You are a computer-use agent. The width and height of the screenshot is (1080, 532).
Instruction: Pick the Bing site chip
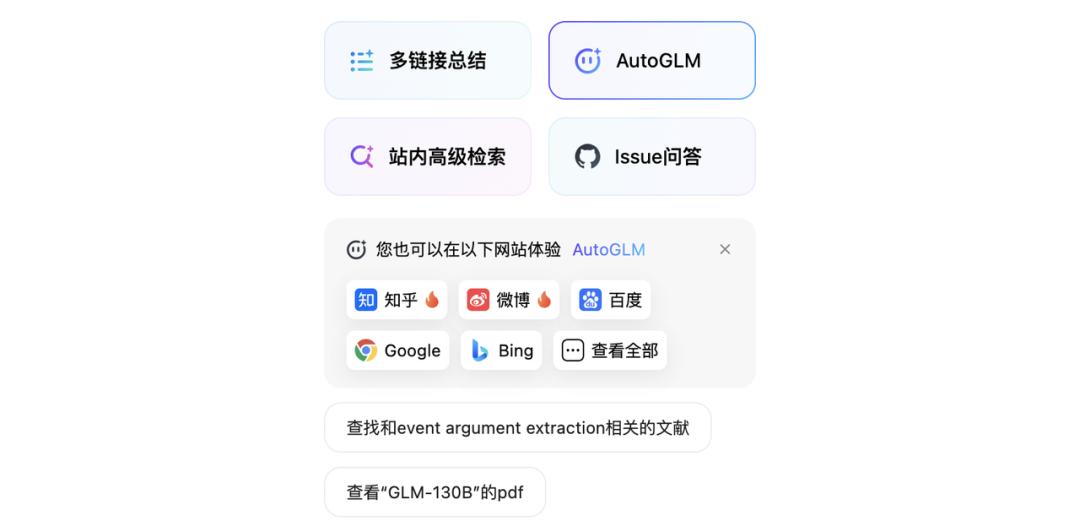click(x=501, y=351)
